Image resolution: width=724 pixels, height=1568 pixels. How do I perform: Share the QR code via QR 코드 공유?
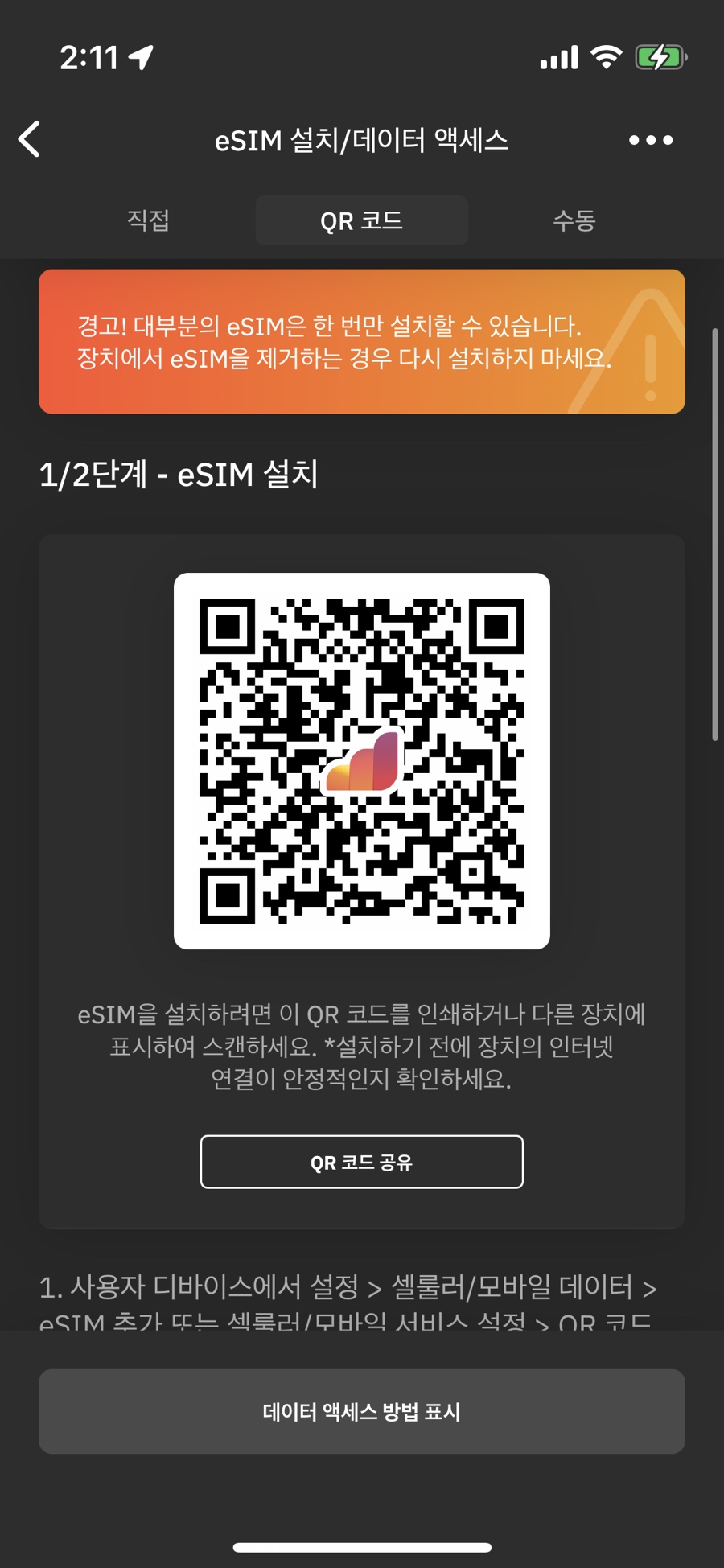(x=362, y=1162)
